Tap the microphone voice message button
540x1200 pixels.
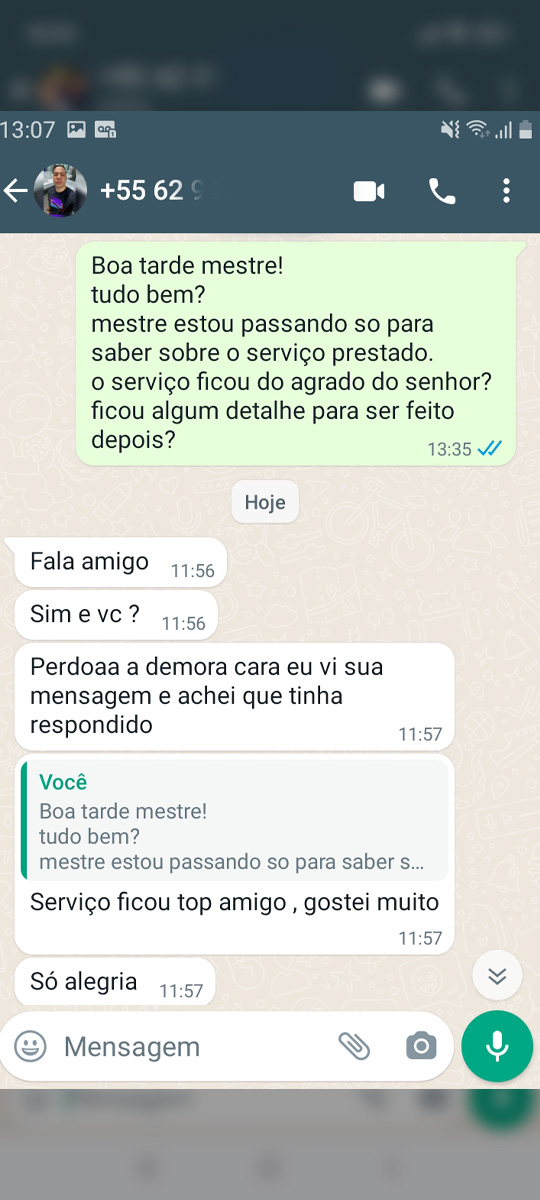(497, 1046)
